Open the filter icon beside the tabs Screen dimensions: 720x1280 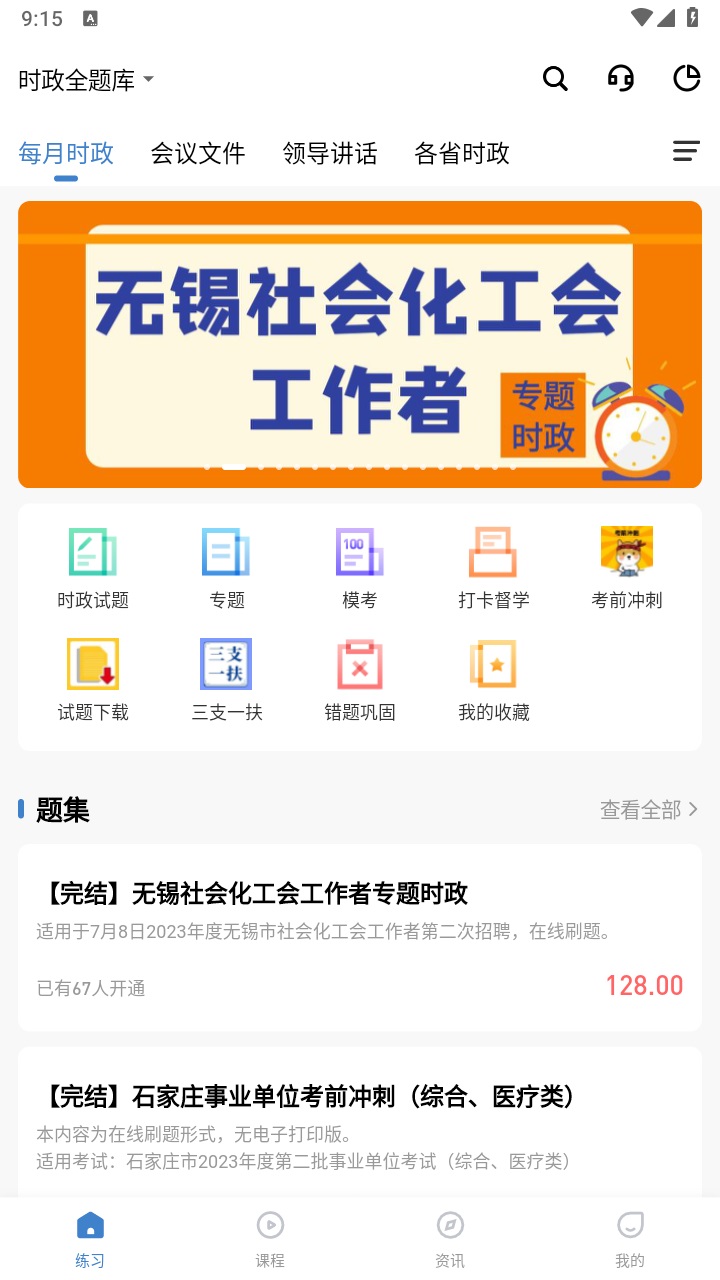tap(686, 151)
